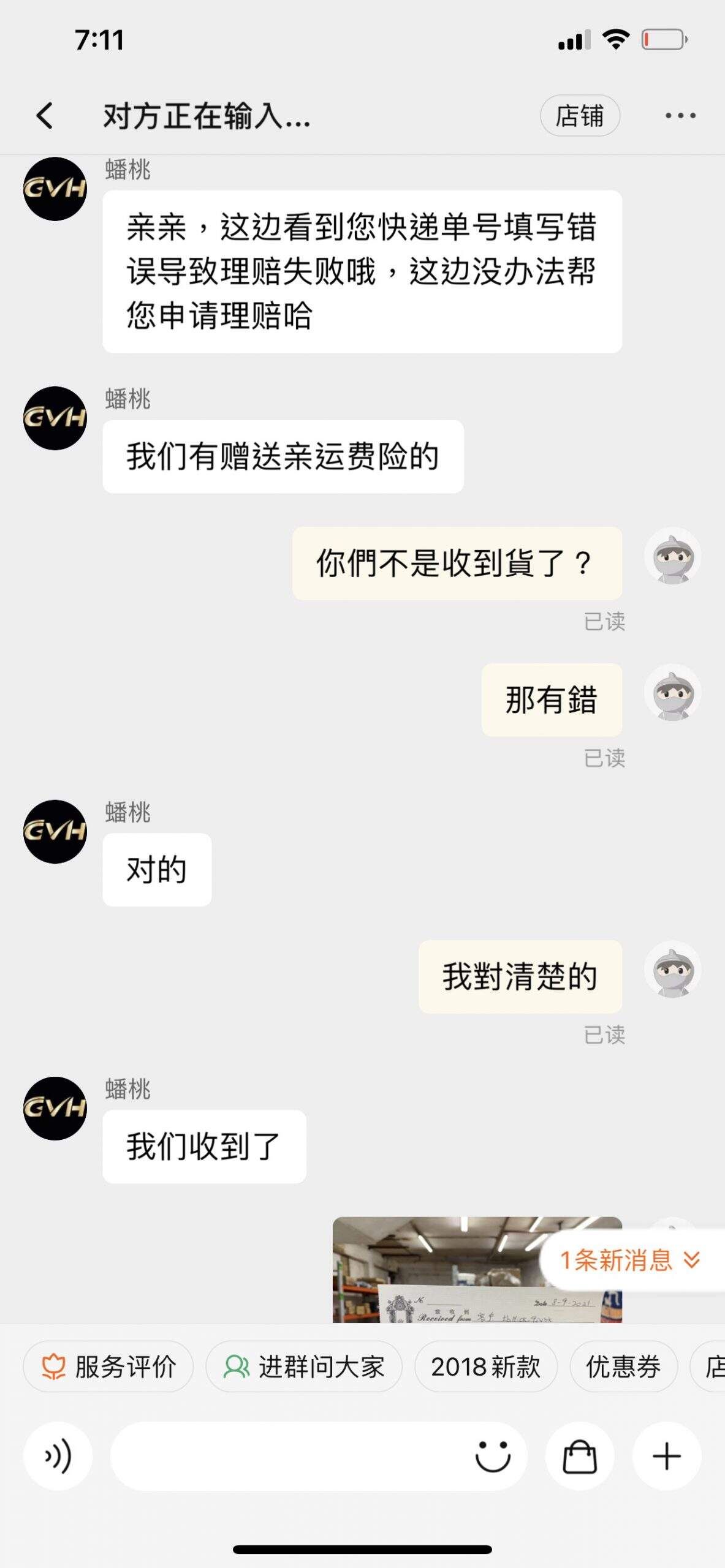725x1568 pixels.
Task: Open the shopping bag icon
Action: [579, 1456]
